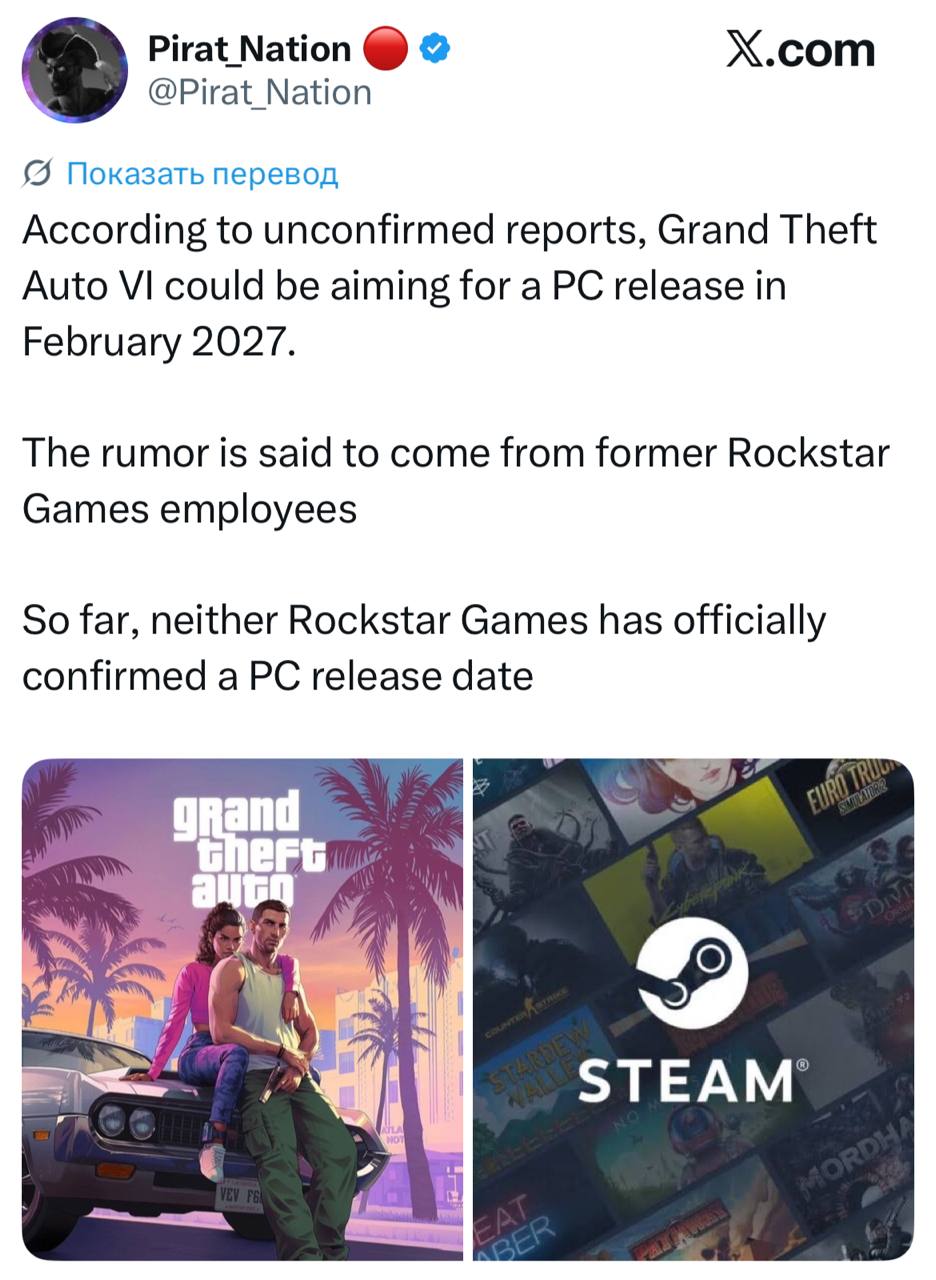This screenshot has width=936, height=1280.
Task: Open the Steam logo image
Action: (693, 1008)
